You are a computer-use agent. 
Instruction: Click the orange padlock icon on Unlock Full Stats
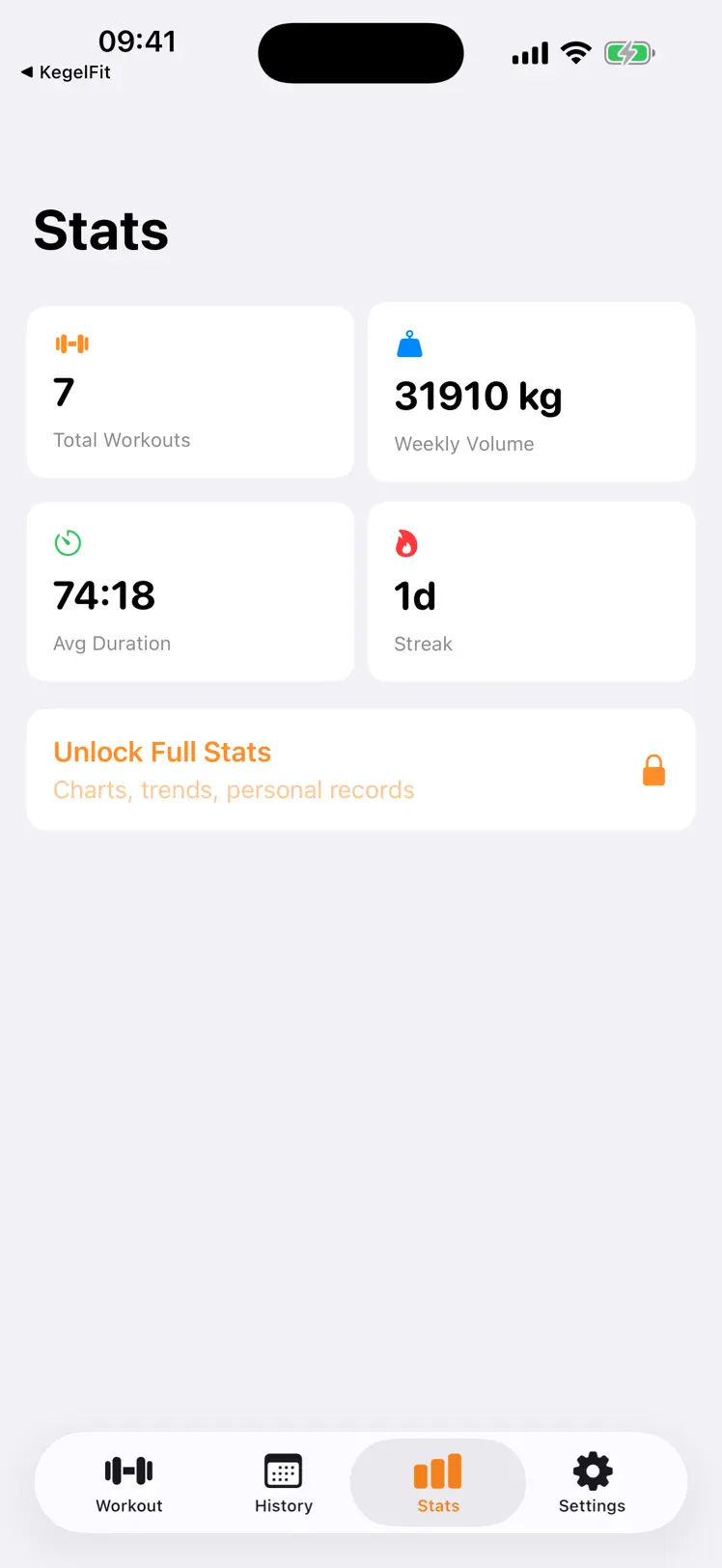coord(653,769)
